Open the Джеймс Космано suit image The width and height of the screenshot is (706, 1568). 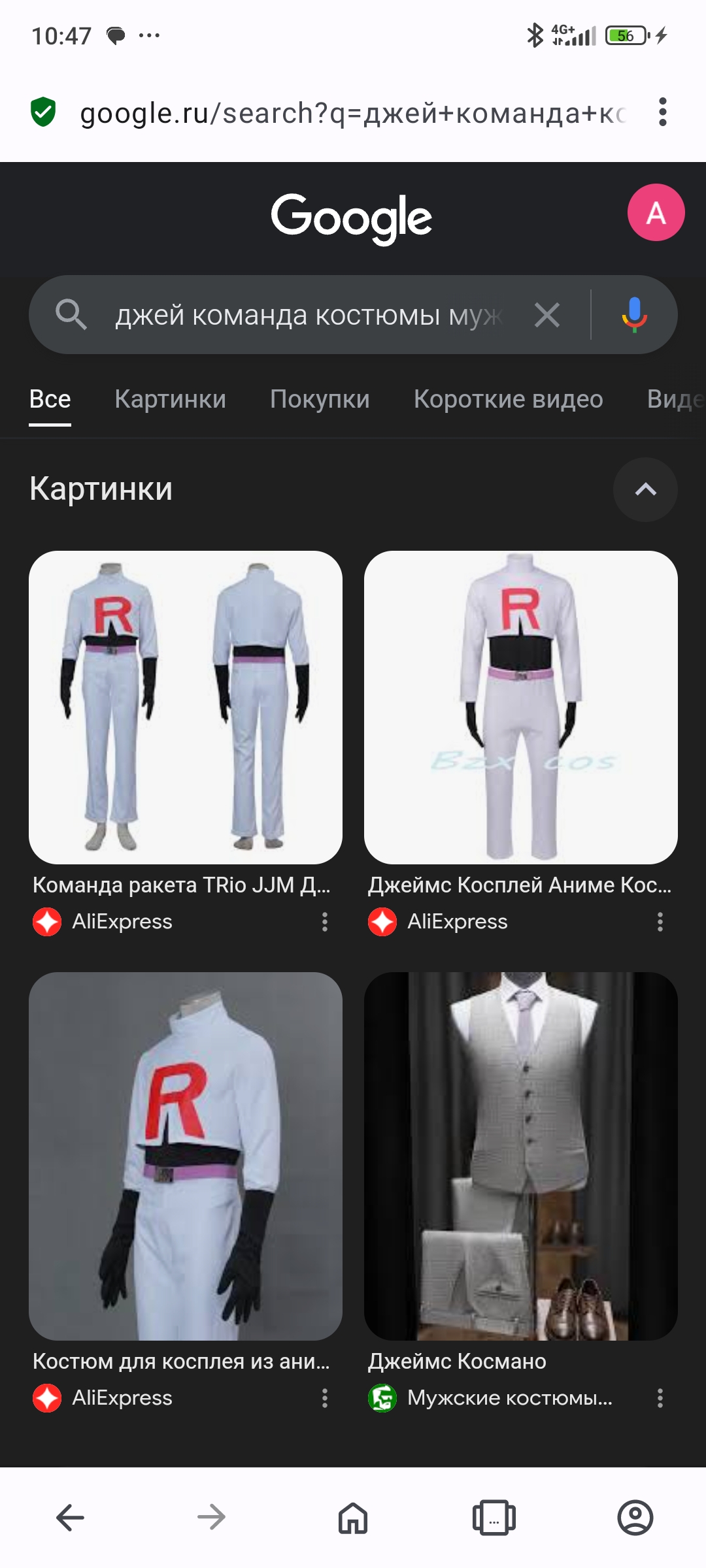tap(521, 1156)
